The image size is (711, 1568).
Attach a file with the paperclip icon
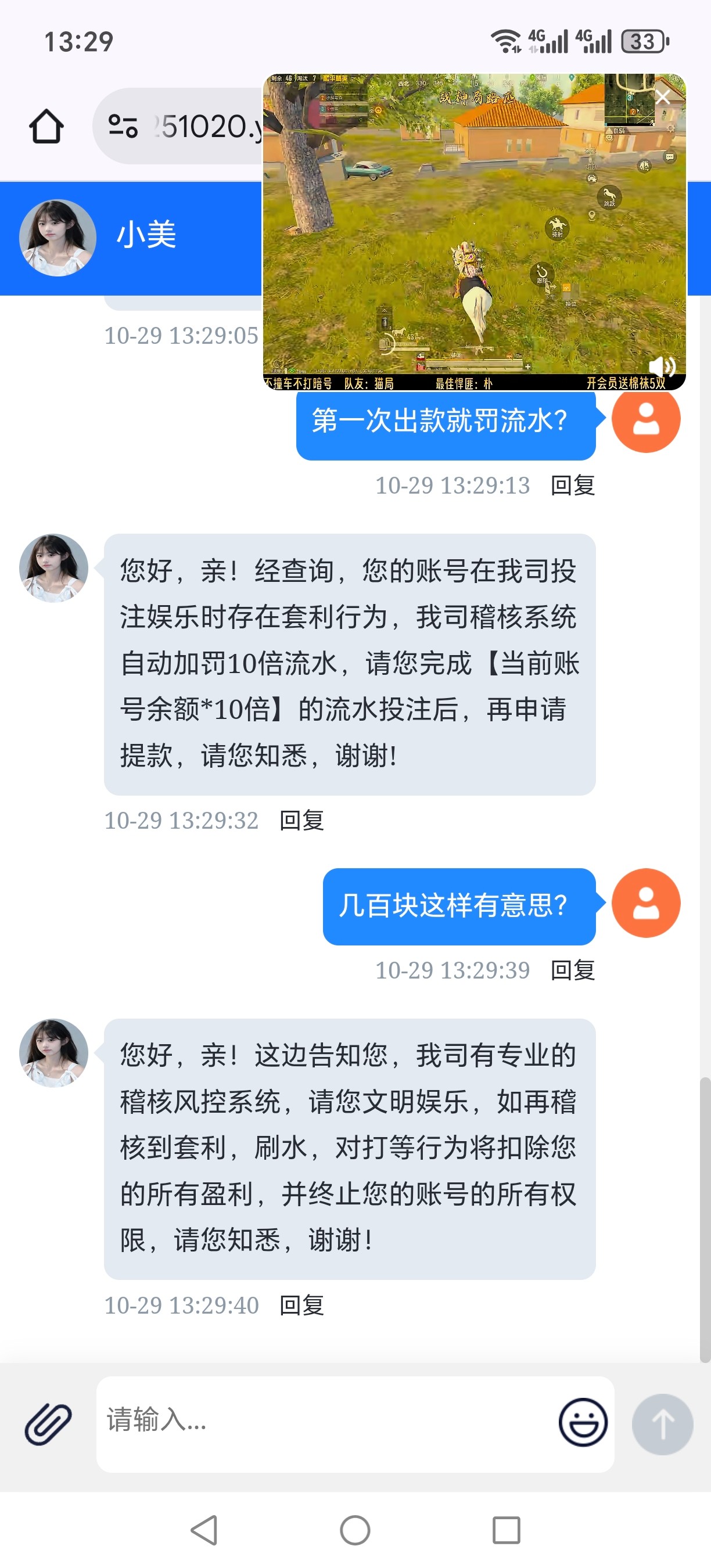pos(48,1424)
